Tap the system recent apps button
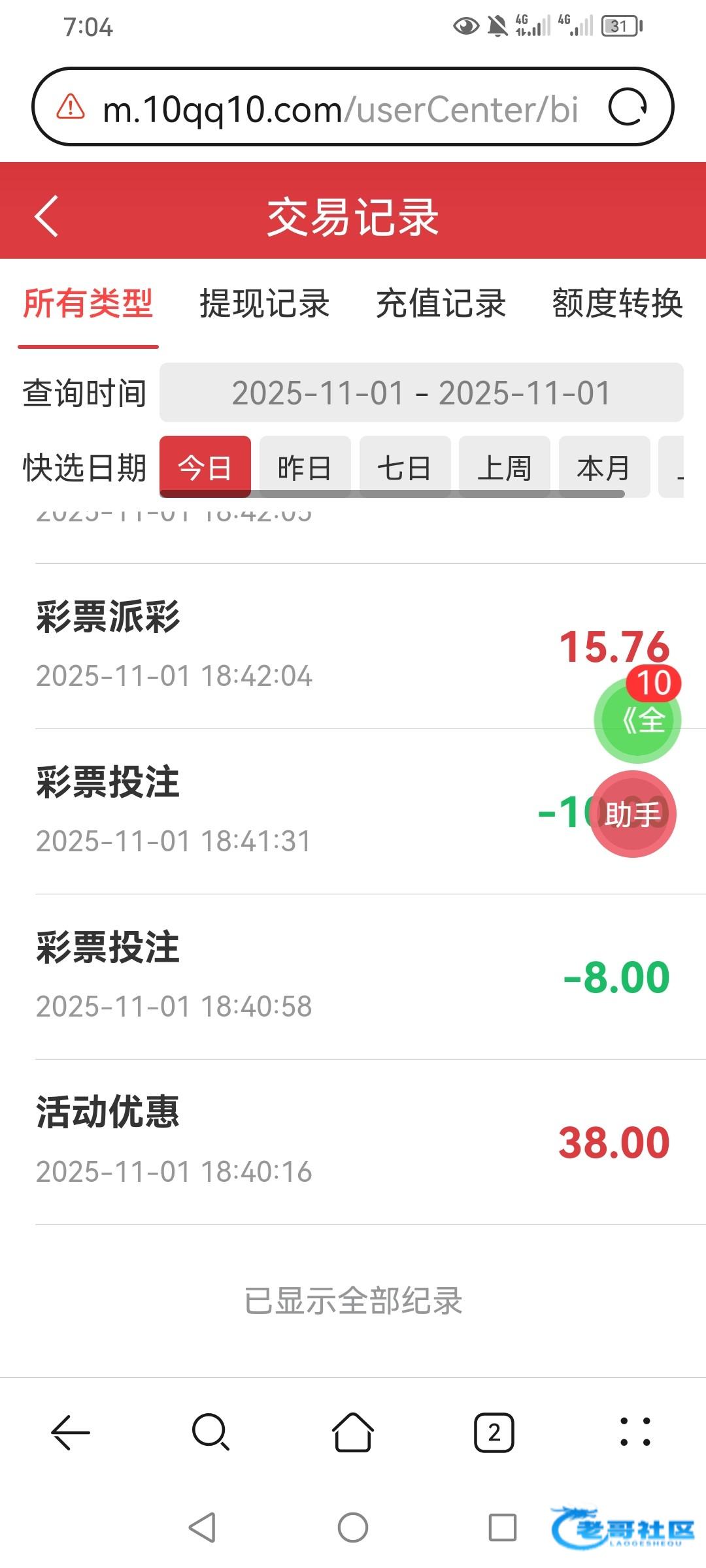The image size is (706, 1568). (x=503, y=1527)
